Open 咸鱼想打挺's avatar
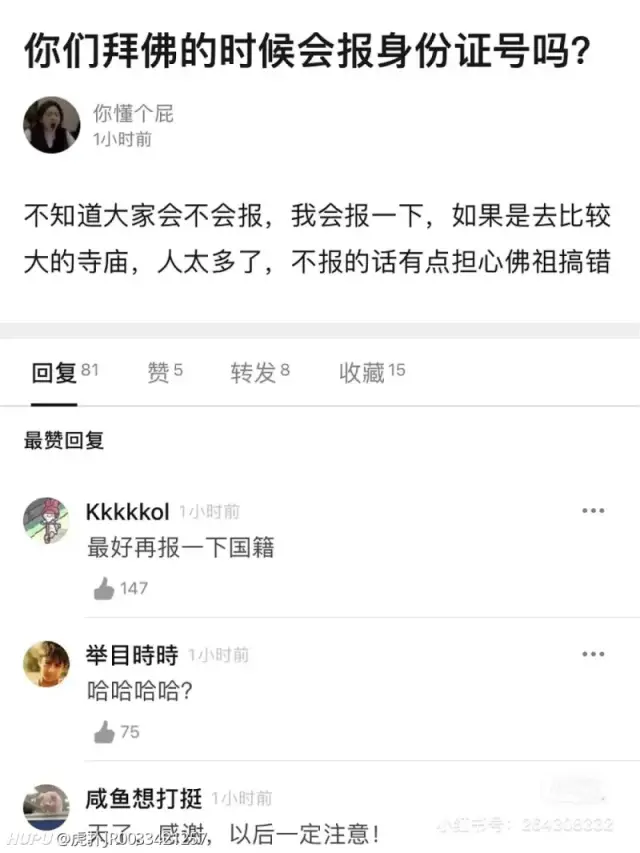 tap(46, 807)
